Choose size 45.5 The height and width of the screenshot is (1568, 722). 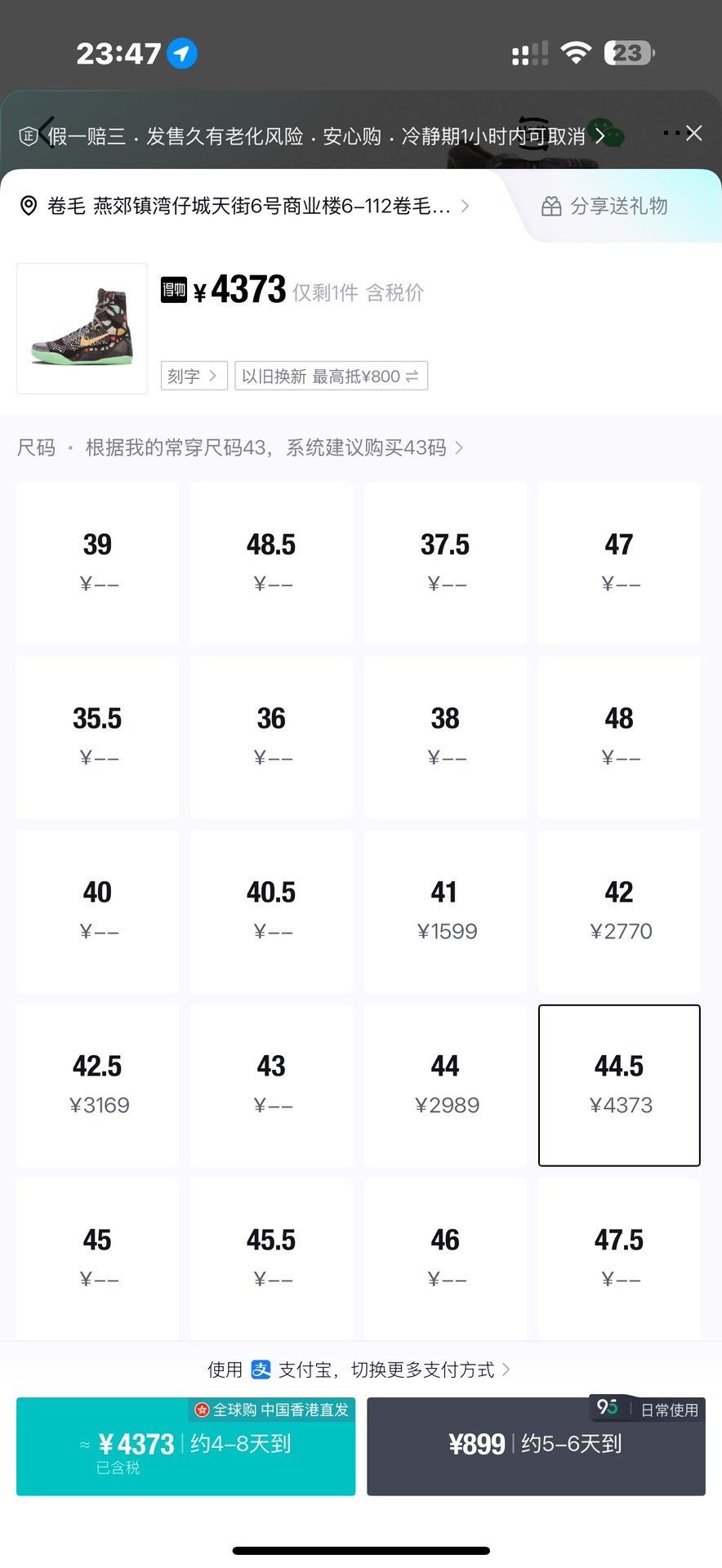(x=271, y=1258)
